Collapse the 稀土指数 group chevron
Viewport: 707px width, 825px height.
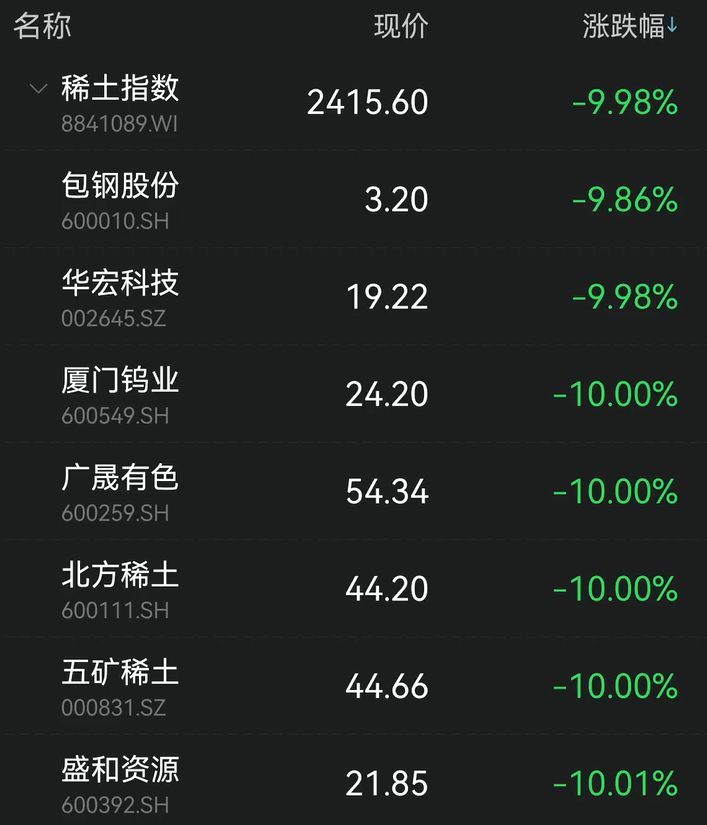[39, 90]
